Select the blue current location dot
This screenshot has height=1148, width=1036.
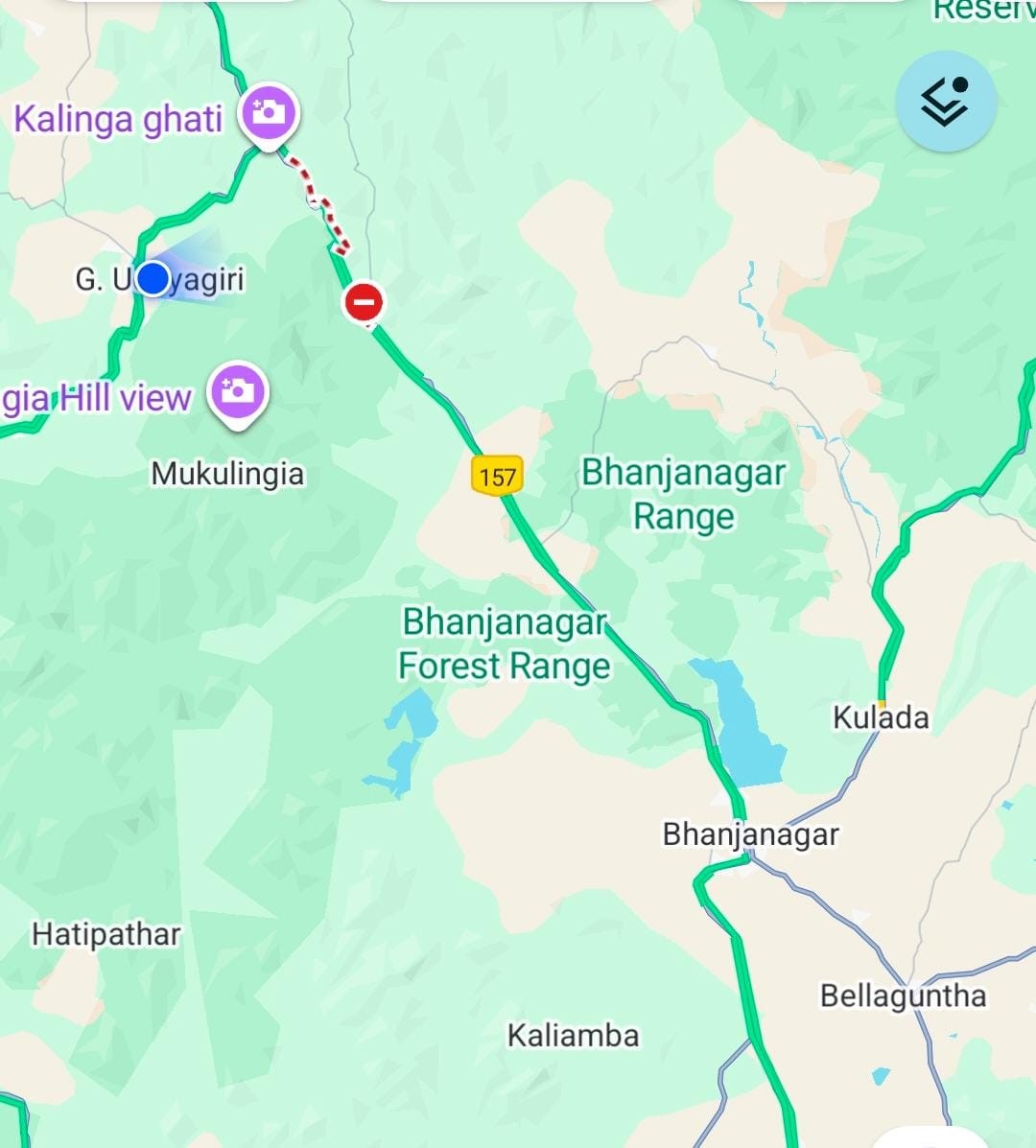click(153, 279)
